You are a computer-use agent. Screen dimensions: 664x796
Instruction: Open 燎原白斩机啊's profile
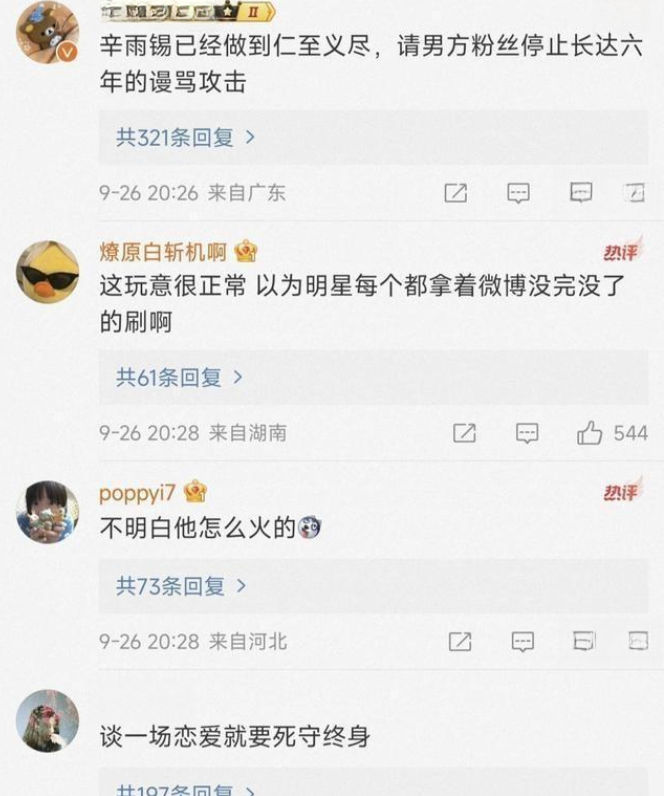(x=163, y=251)
